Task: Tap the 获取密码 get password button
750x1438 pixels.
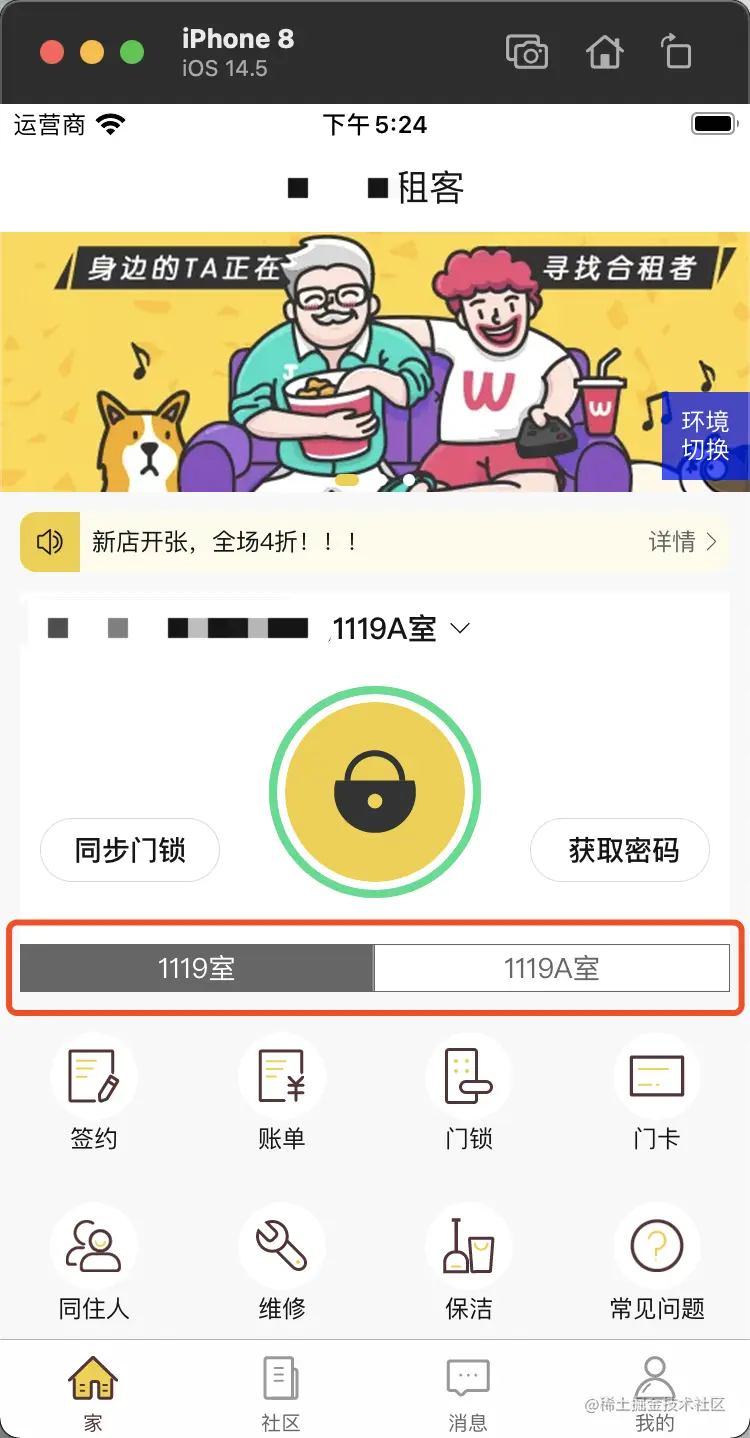Action: pyautogui.click(x=620, y=850)
